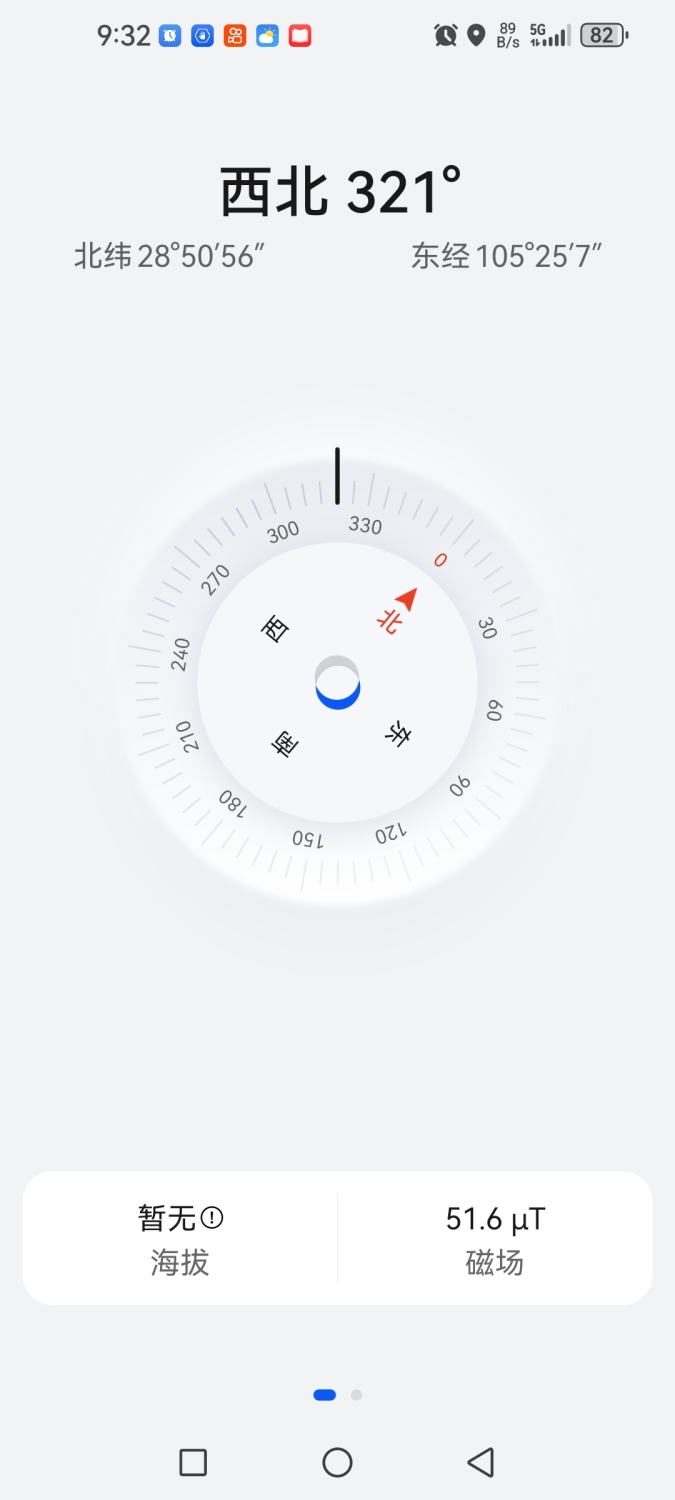Return to the home screen
Screen dimensions: 675x1500
point(337,1463)
